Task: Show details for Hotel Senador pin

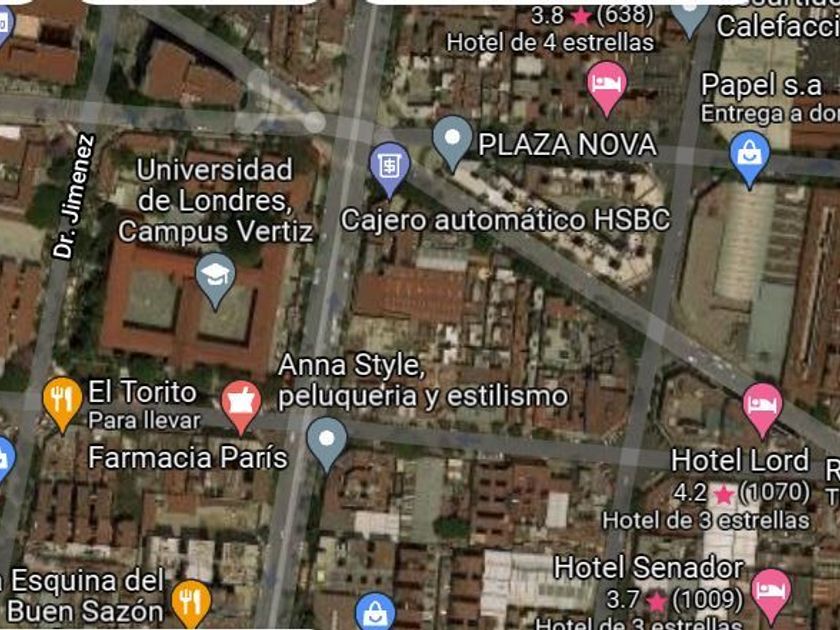Action: (x=771, y=595)
